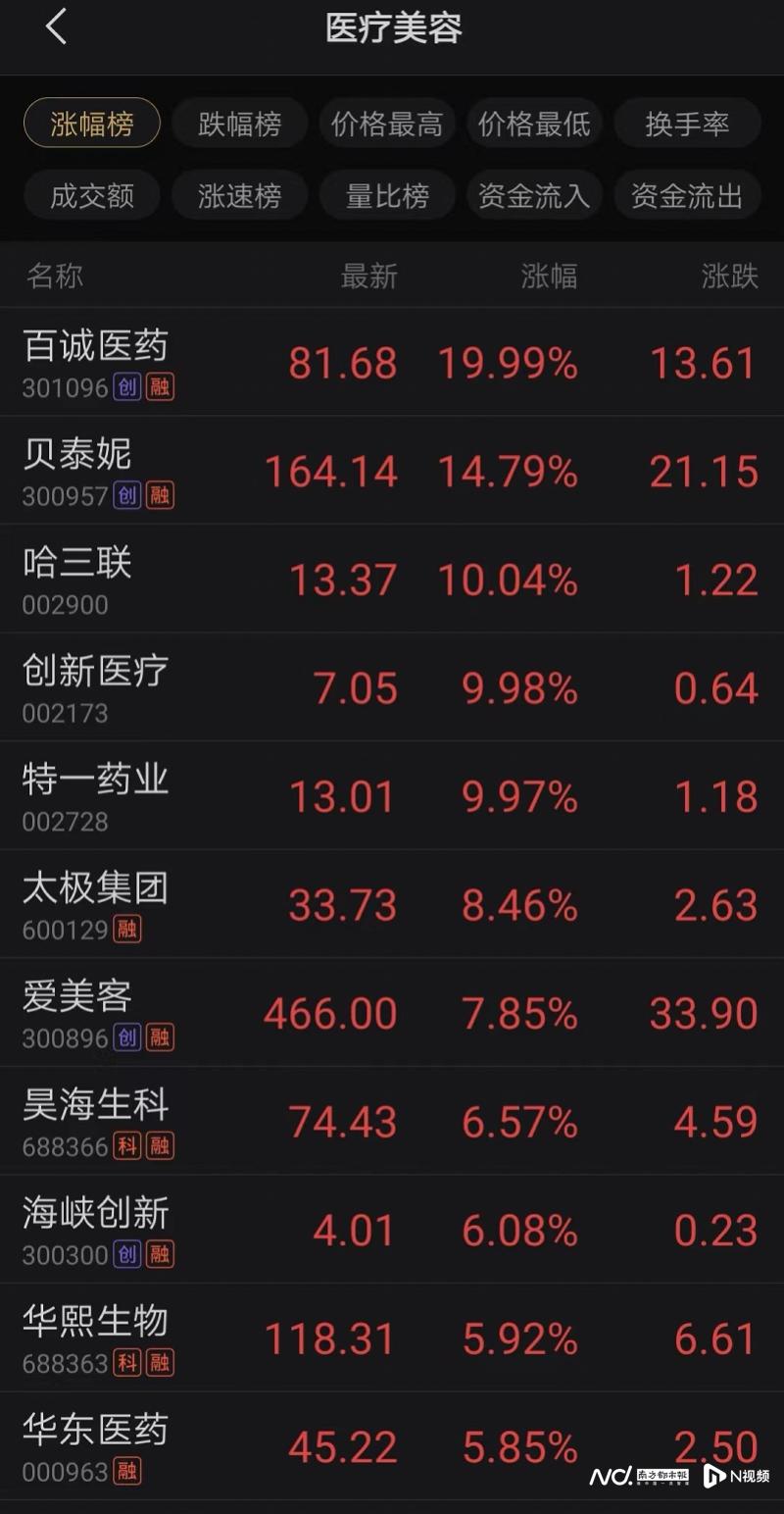View the 哈三联 stock row
Screen dimensions: 784x1514
coord(392,580)
